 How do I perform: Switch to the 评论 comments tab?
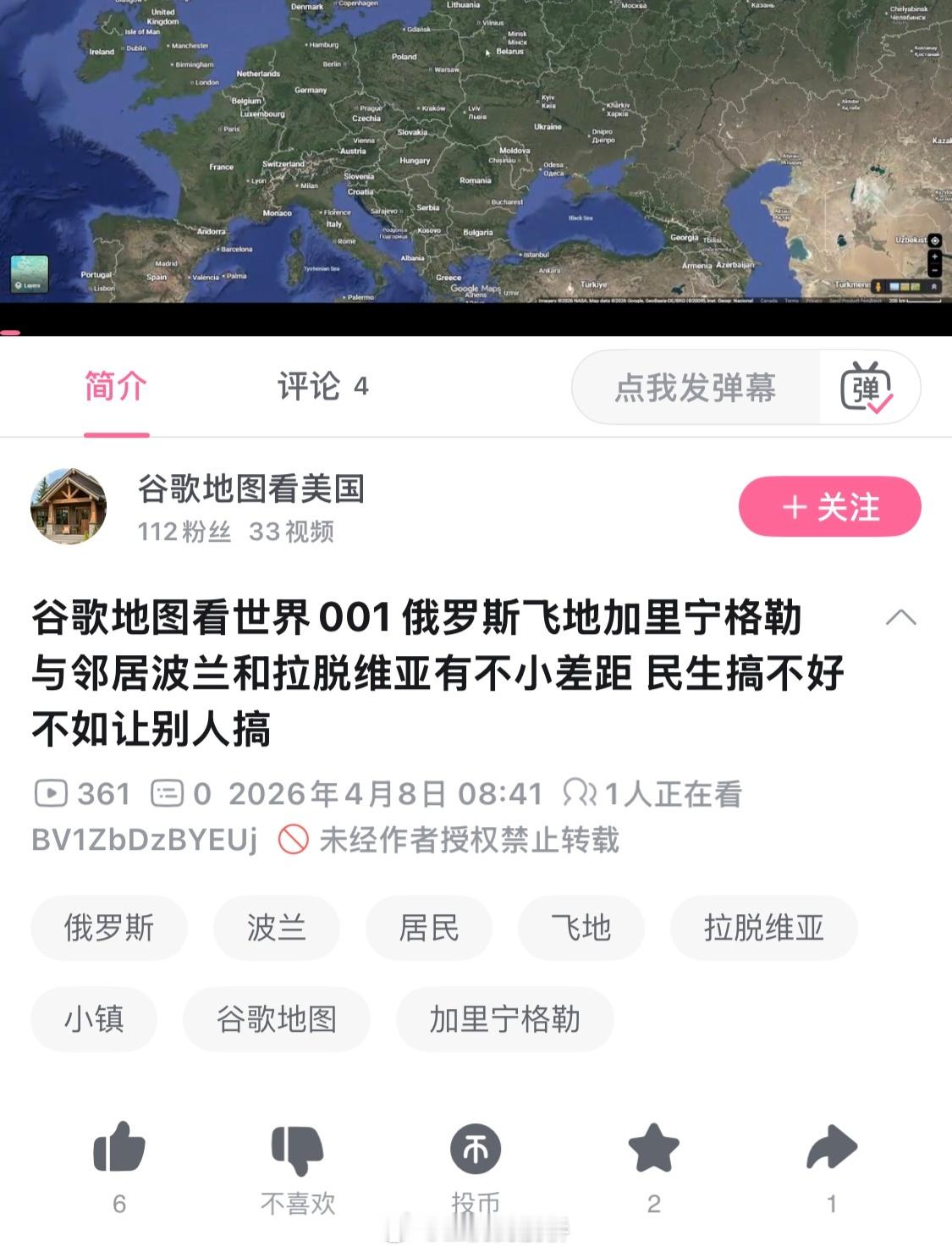click(x=314, y=387)
